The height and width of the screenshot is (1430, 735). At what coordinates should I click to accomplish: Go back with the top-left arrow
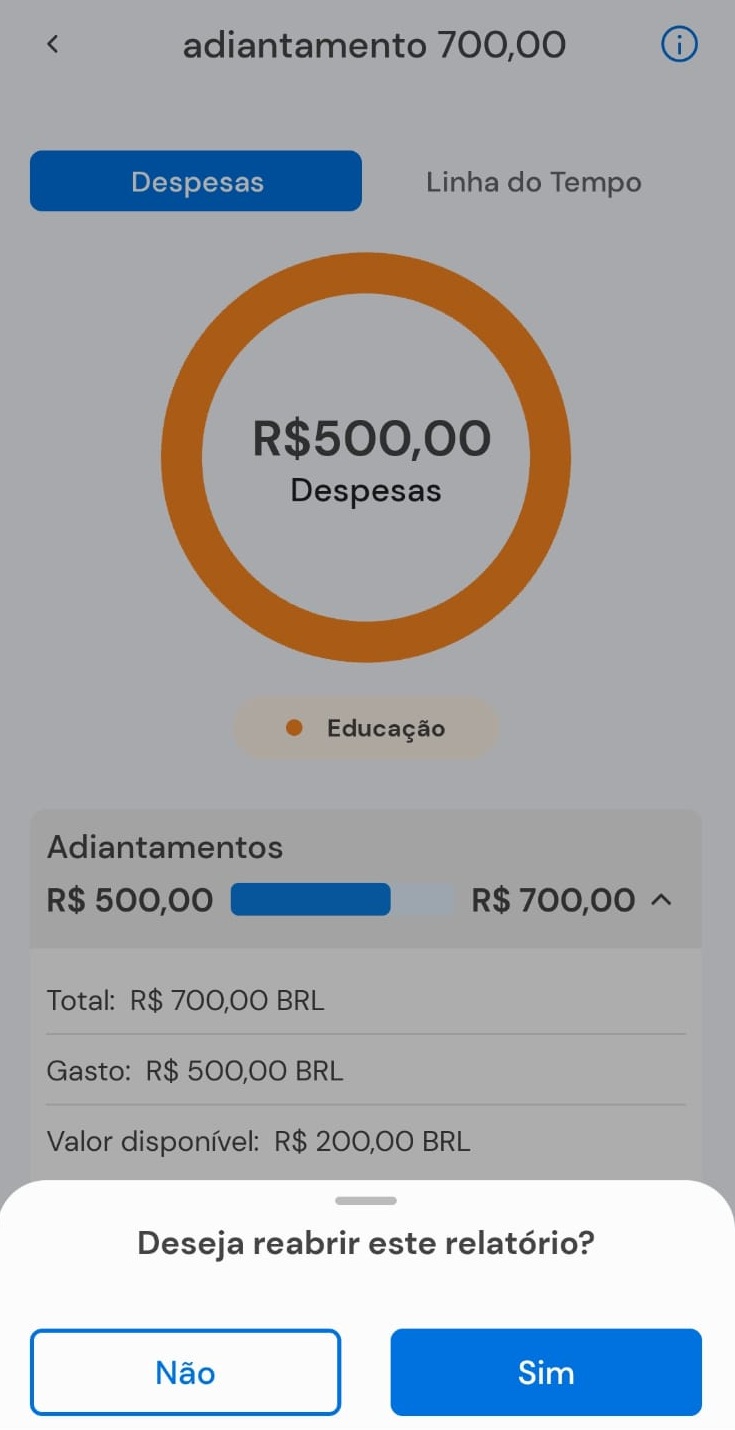click(53, 44)
